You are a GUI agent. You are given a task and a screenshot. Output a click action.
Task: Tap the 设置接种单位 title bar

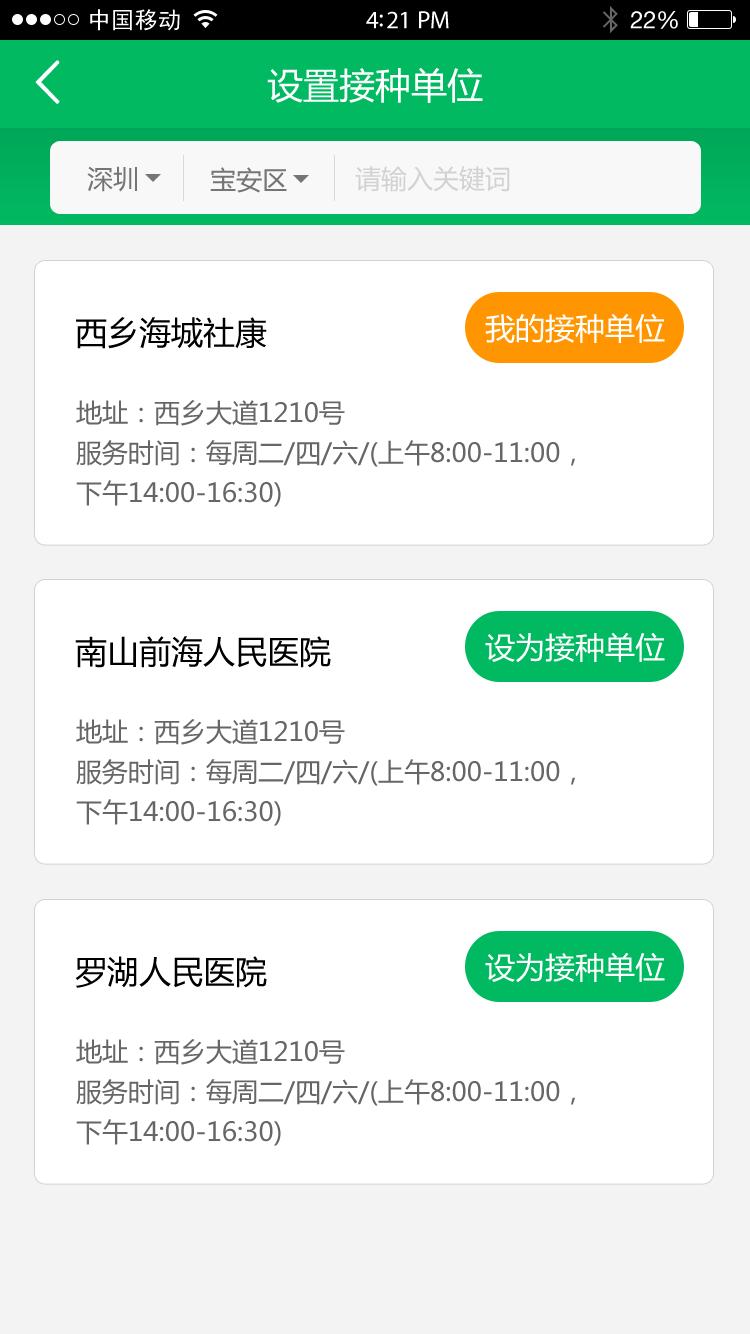coord(375,86)
